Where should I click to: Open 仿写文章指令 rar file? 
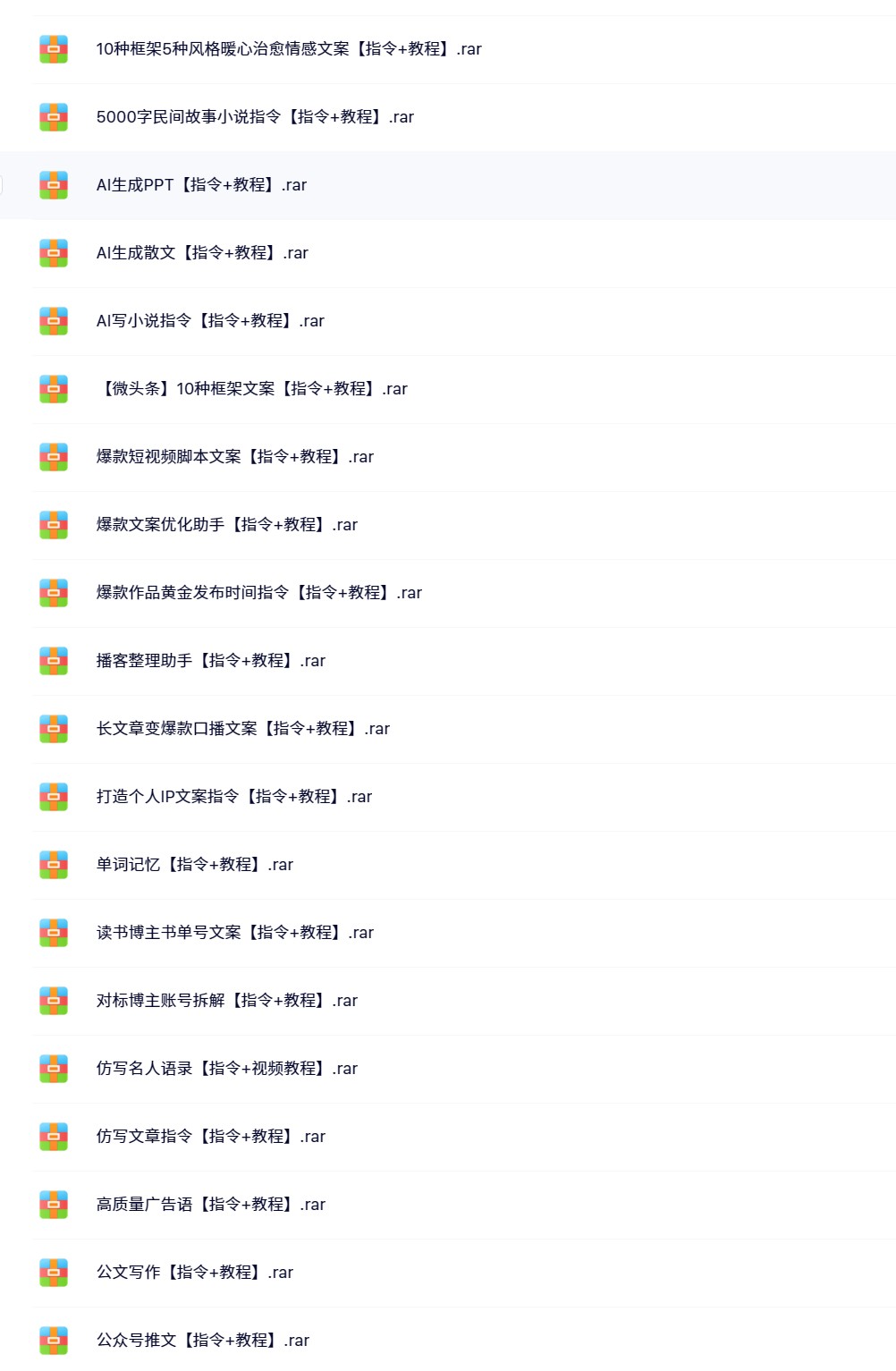(210, 1137)
